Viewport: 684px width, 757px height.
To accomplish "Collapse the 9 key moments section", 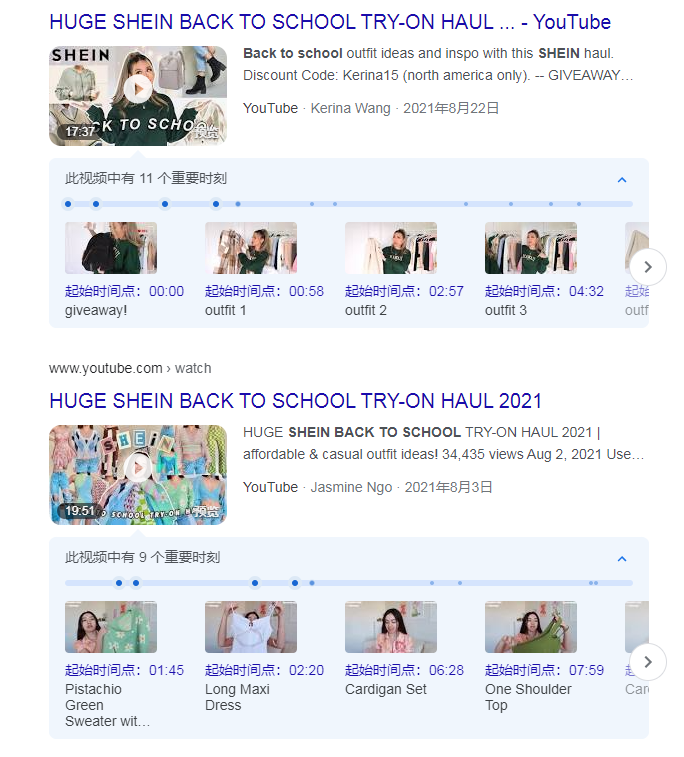I will coord(622,559).
